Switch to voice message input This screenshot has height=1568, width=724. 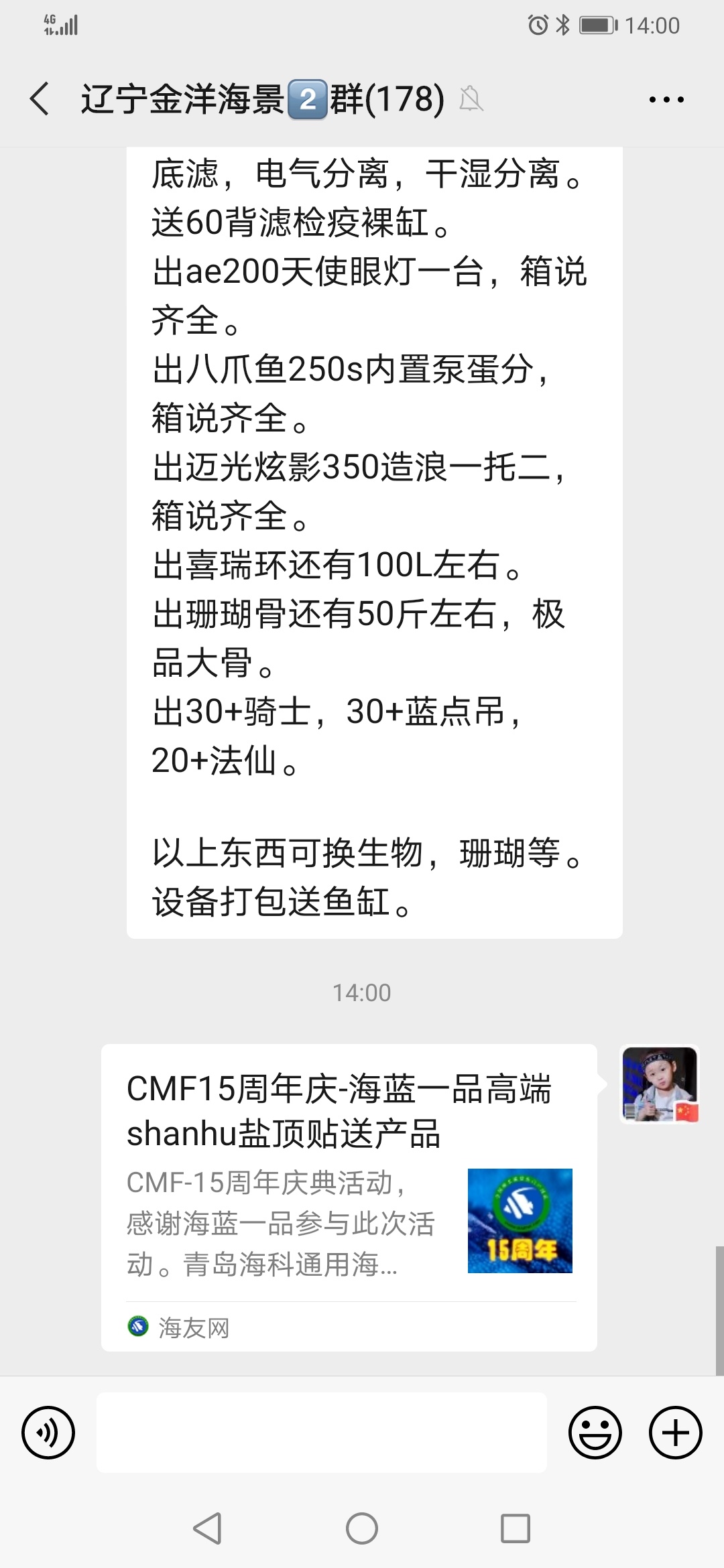[48, 1432]
